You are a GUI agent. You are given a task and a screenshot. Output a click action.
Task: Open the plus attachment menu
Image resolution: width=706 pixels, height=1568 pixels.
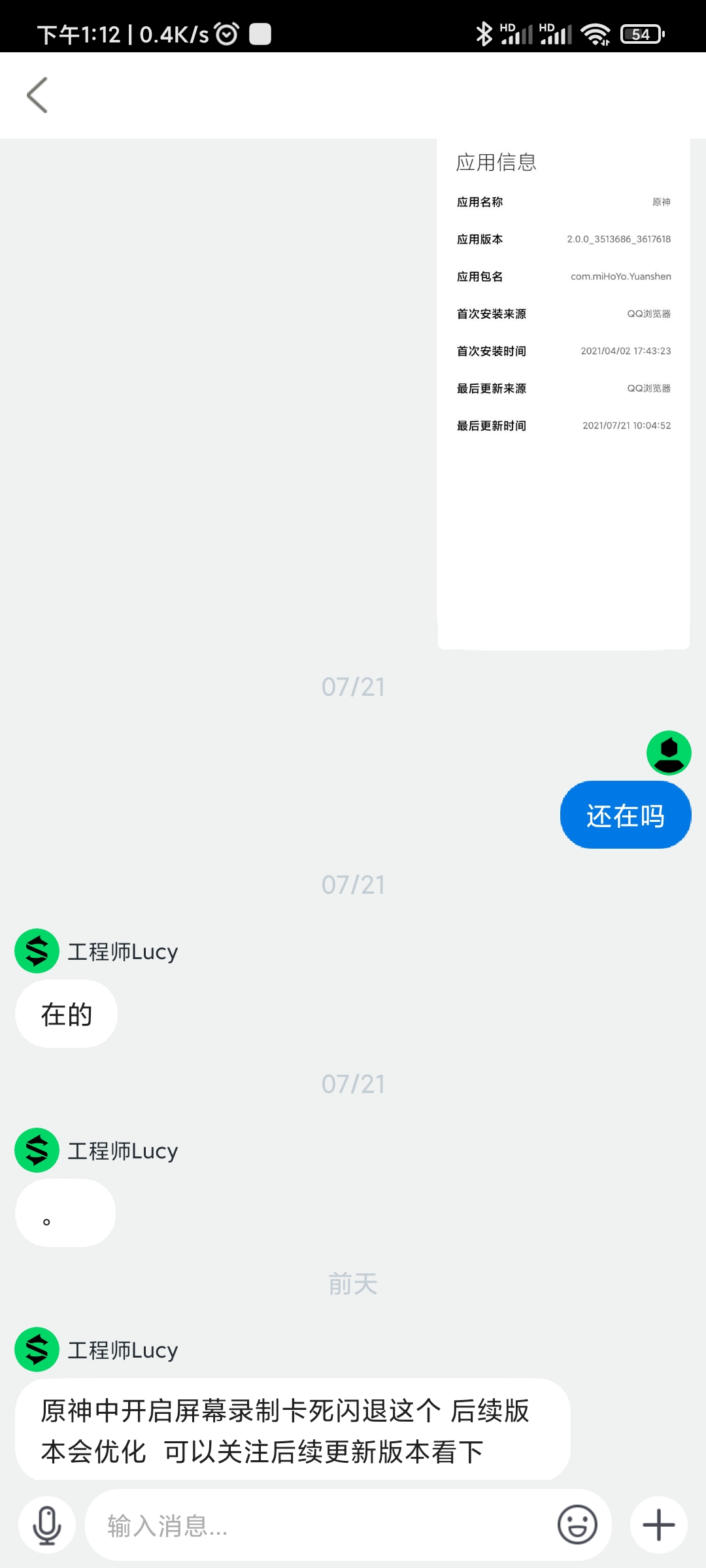pos(659,1525)
